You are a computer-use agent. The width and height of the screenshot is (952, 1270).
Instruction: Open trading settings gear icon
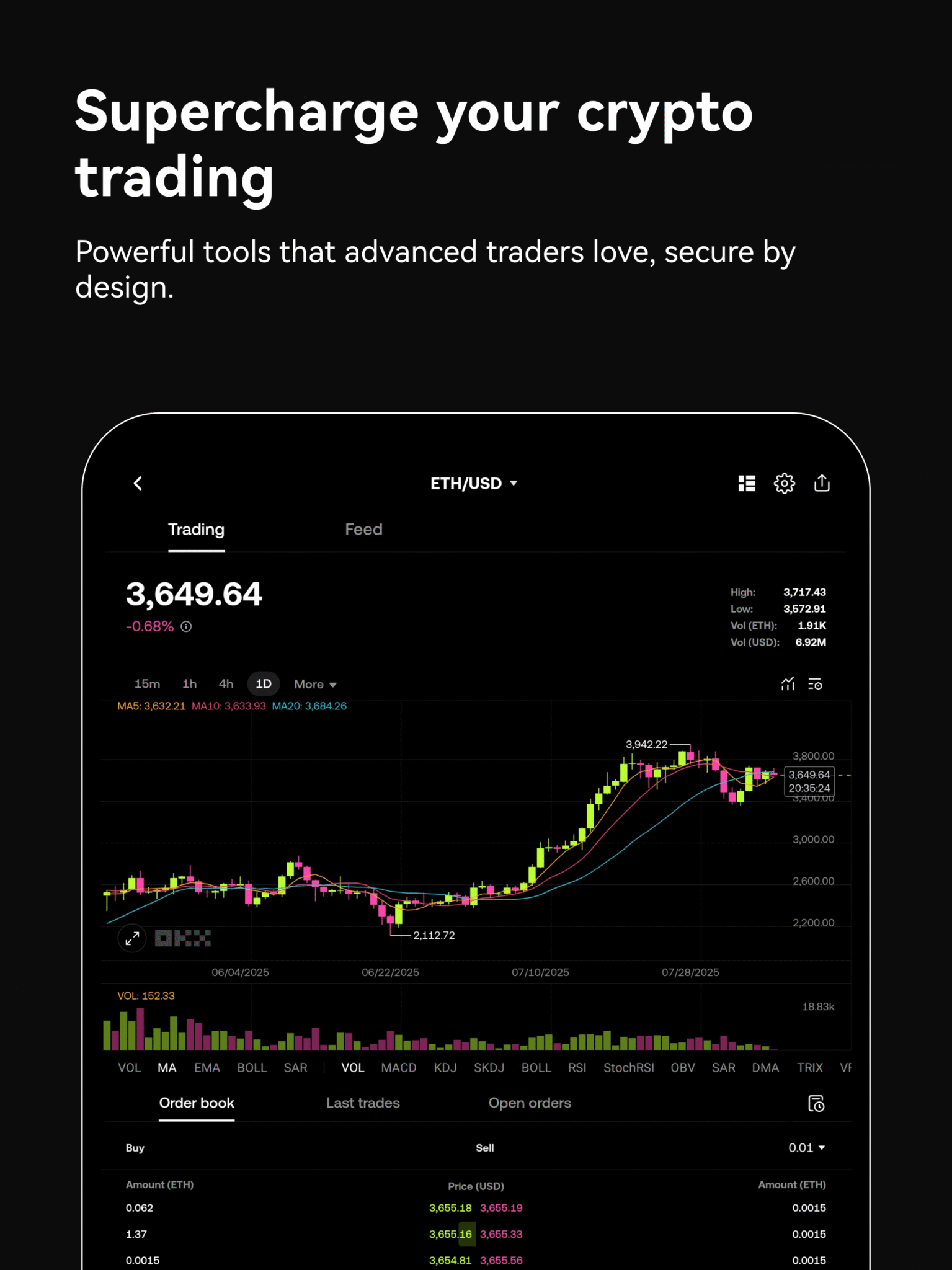pos(784,483)
